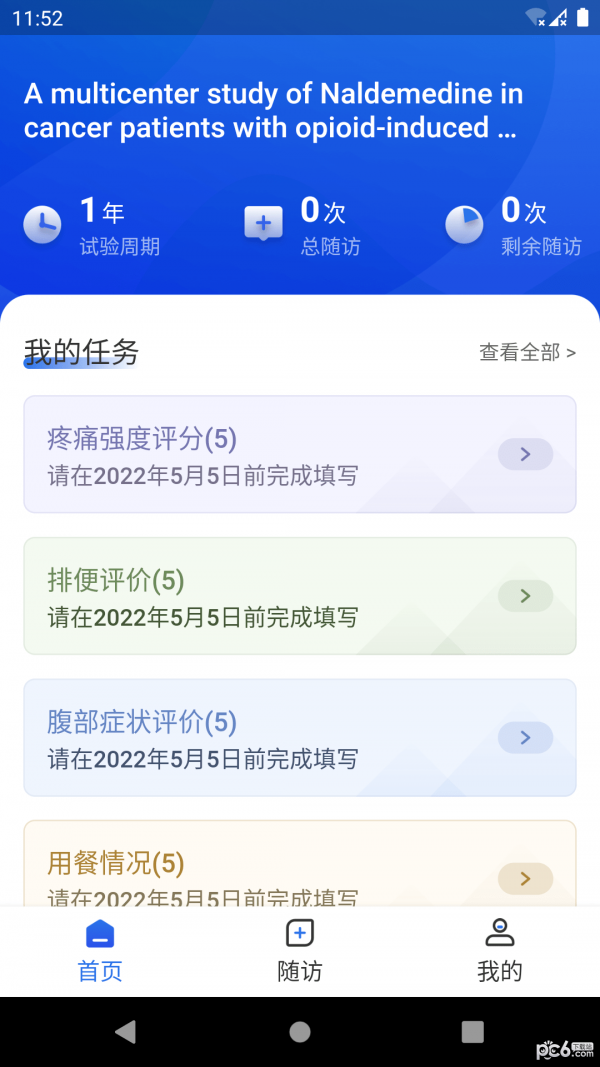Open the 疼痛强度评分 task card
The image size is (600, 1067).
299,455
